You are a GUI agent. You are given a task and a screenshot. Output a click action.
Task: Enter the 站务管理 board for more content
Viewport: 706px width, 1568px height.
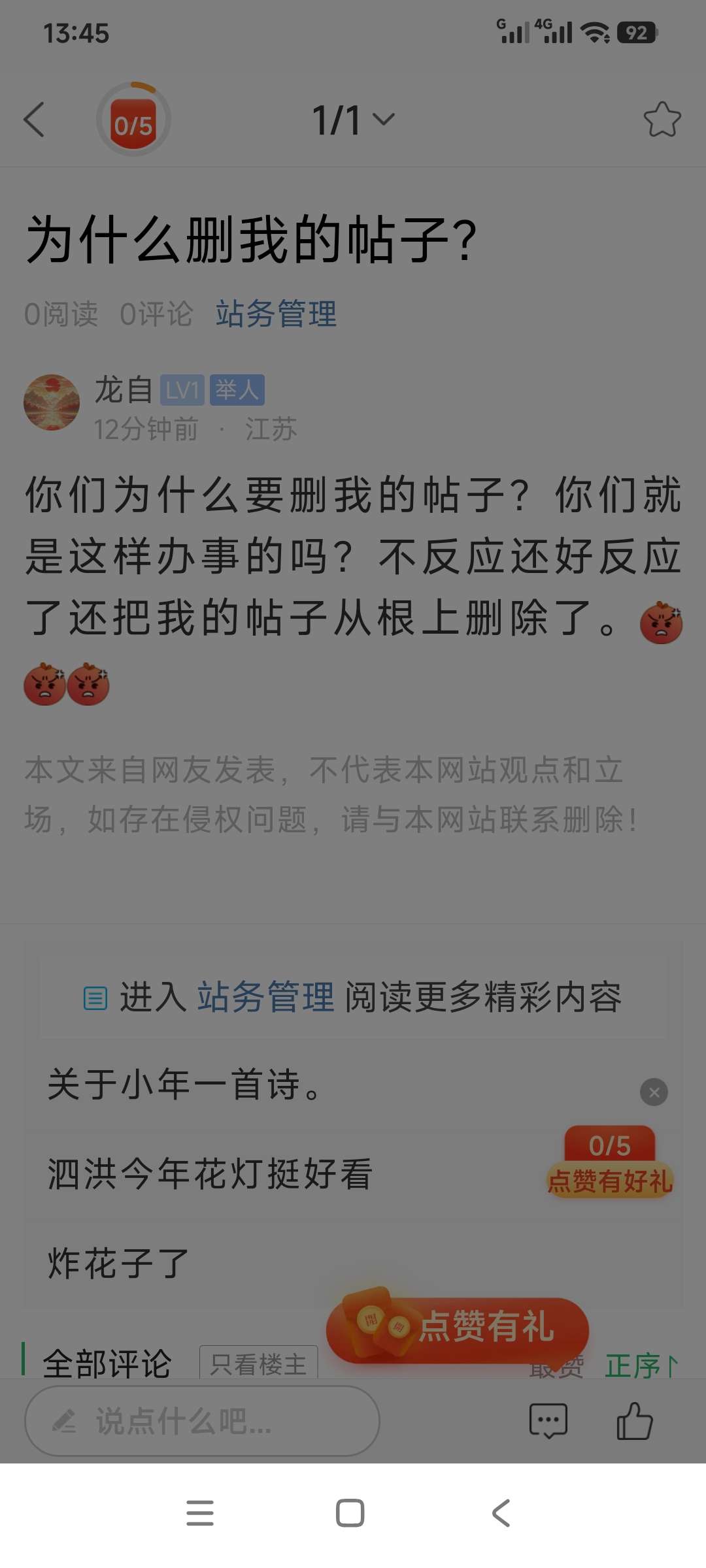coord(265,998)
